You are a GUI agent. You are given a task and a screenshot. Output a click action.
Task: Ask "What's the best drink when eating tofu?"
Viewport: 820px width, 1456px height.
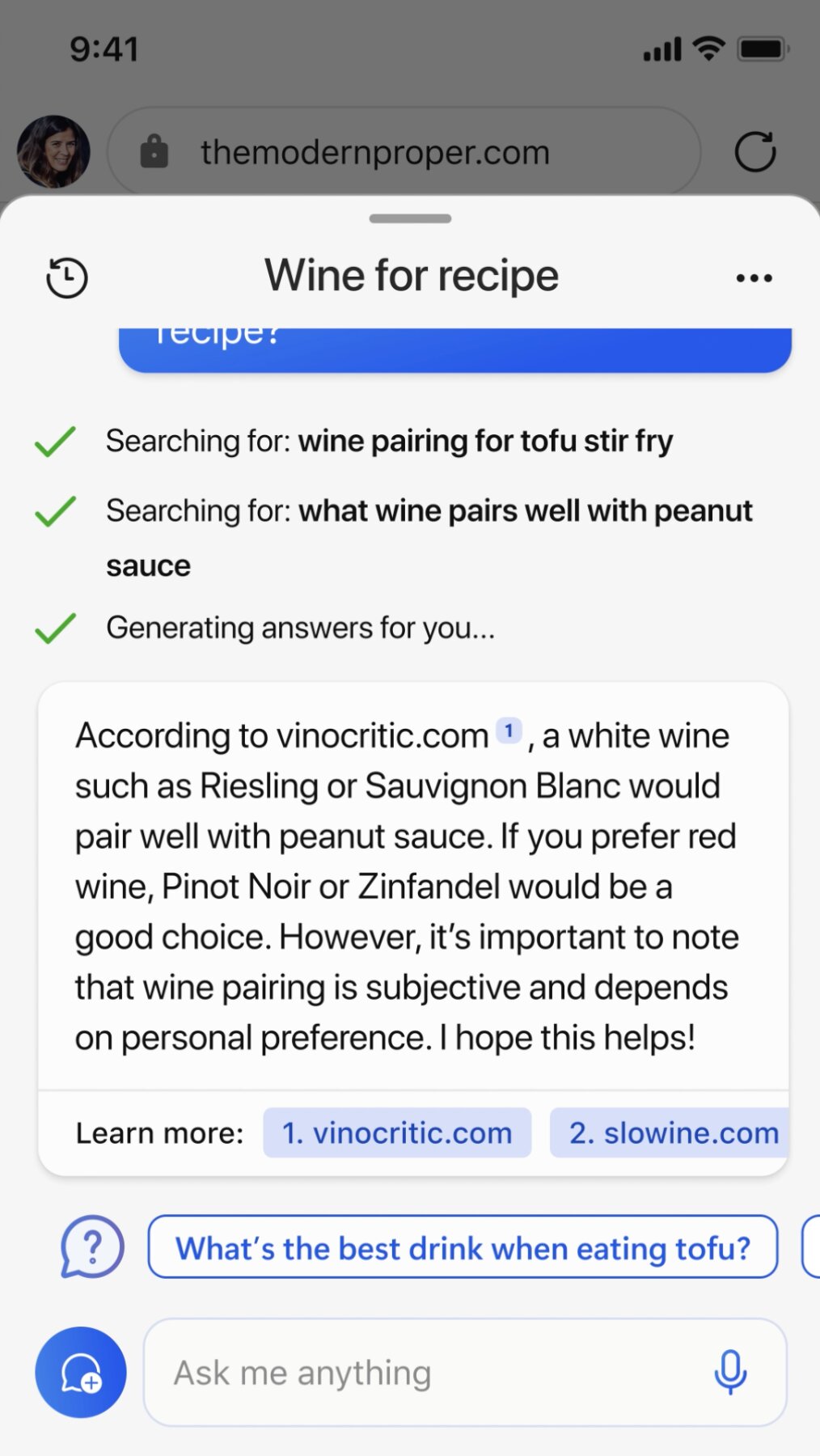(x=463, y=1247)
